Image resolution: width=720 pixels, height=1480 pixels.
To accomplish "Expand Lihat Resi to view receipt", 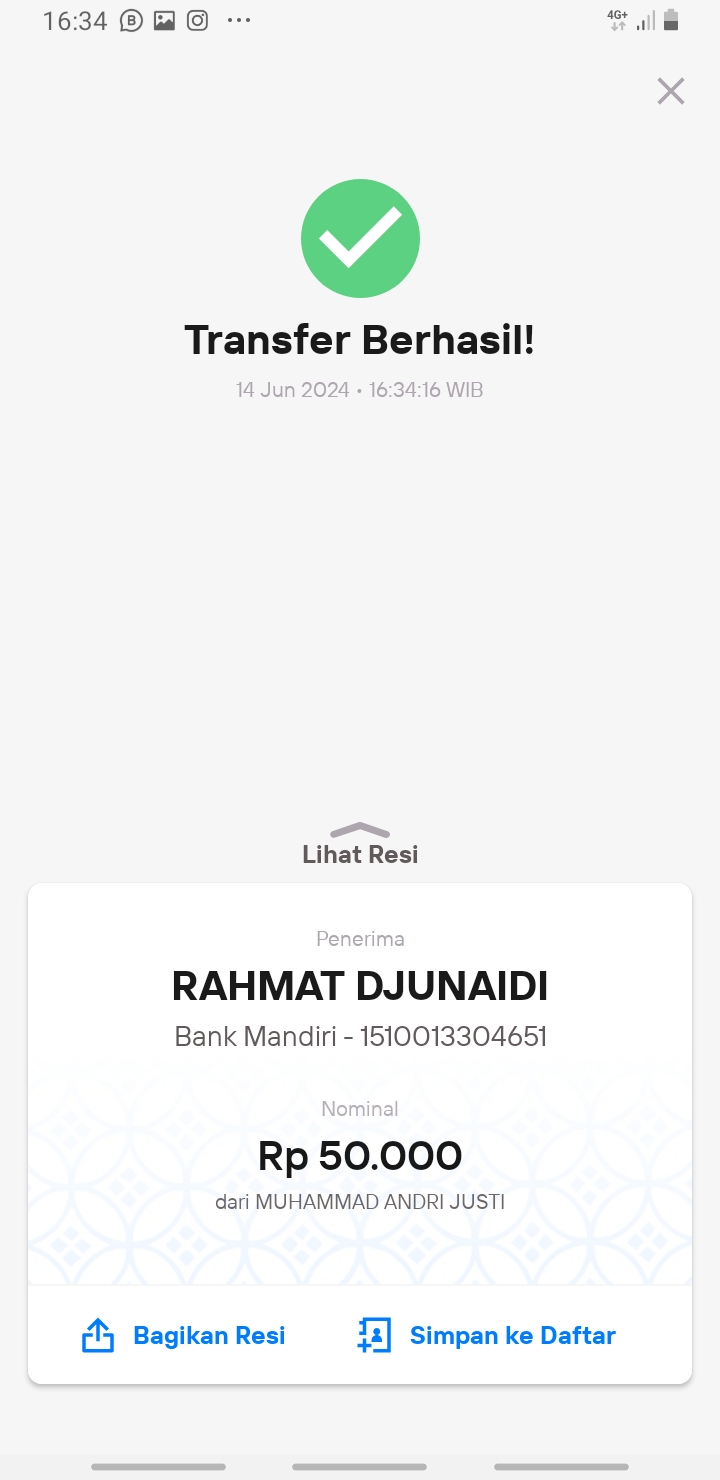I will point(360,845).
